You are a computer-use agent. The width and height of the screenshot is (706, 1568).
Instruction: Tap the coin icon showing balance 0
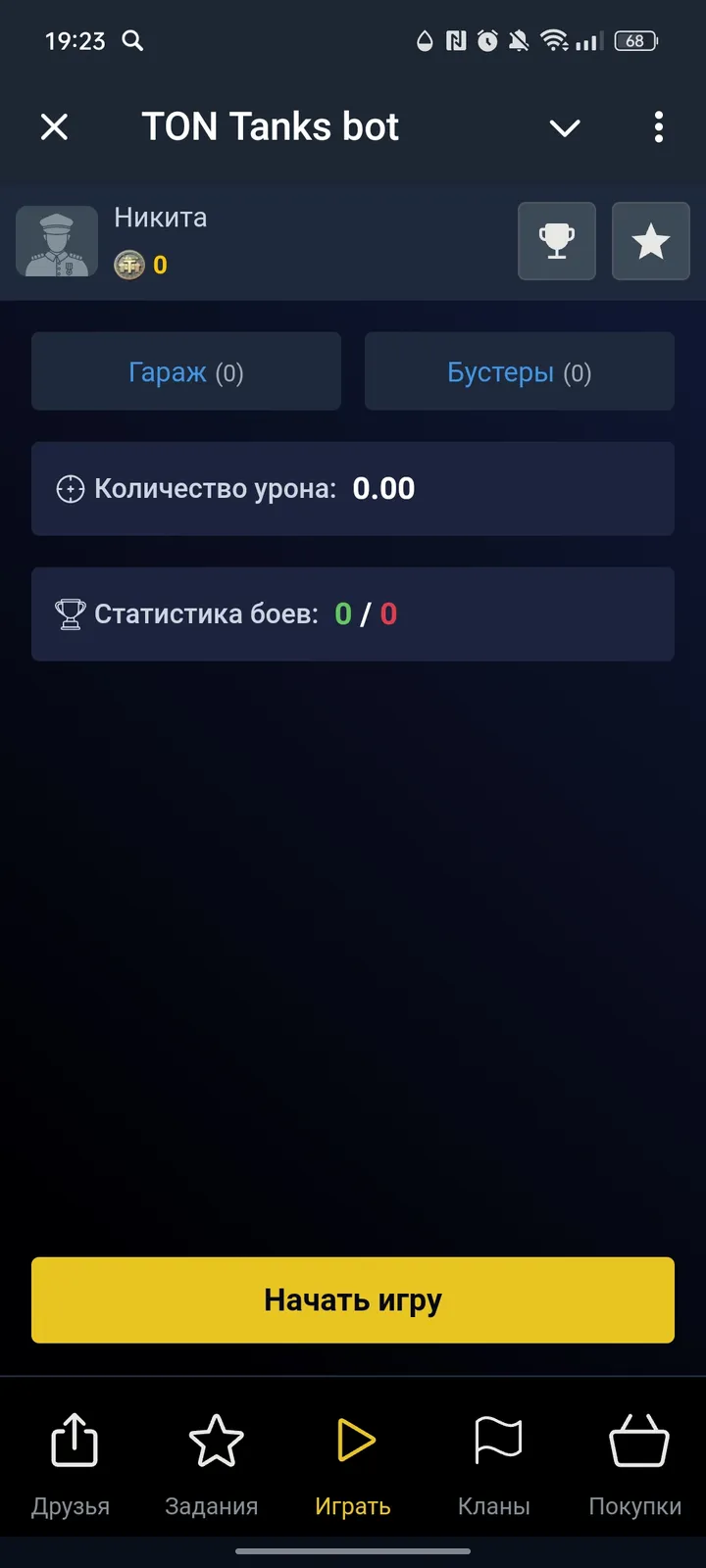pyautogui.click(x=127, y=265)
